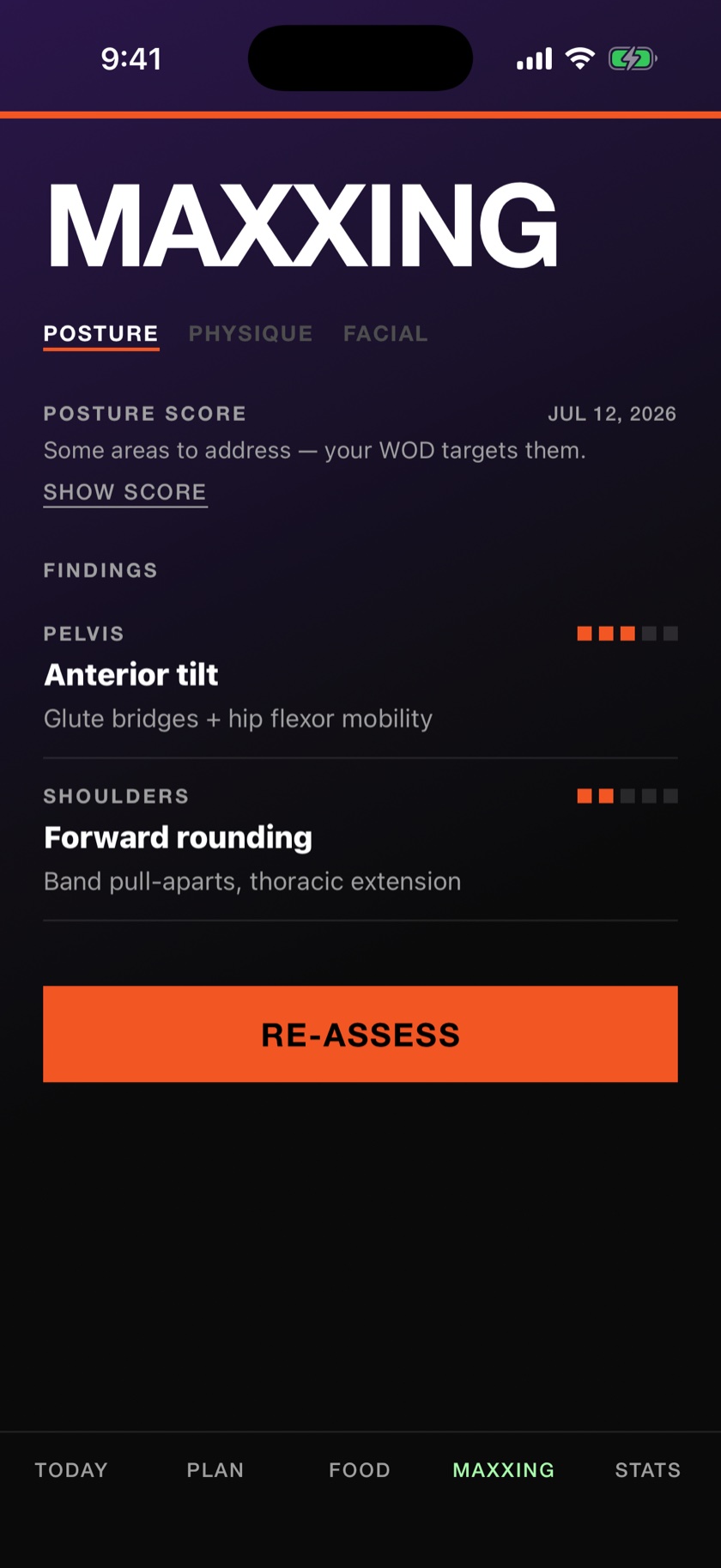
Task: Open the Anterior tilt finding
Action: 360,678
